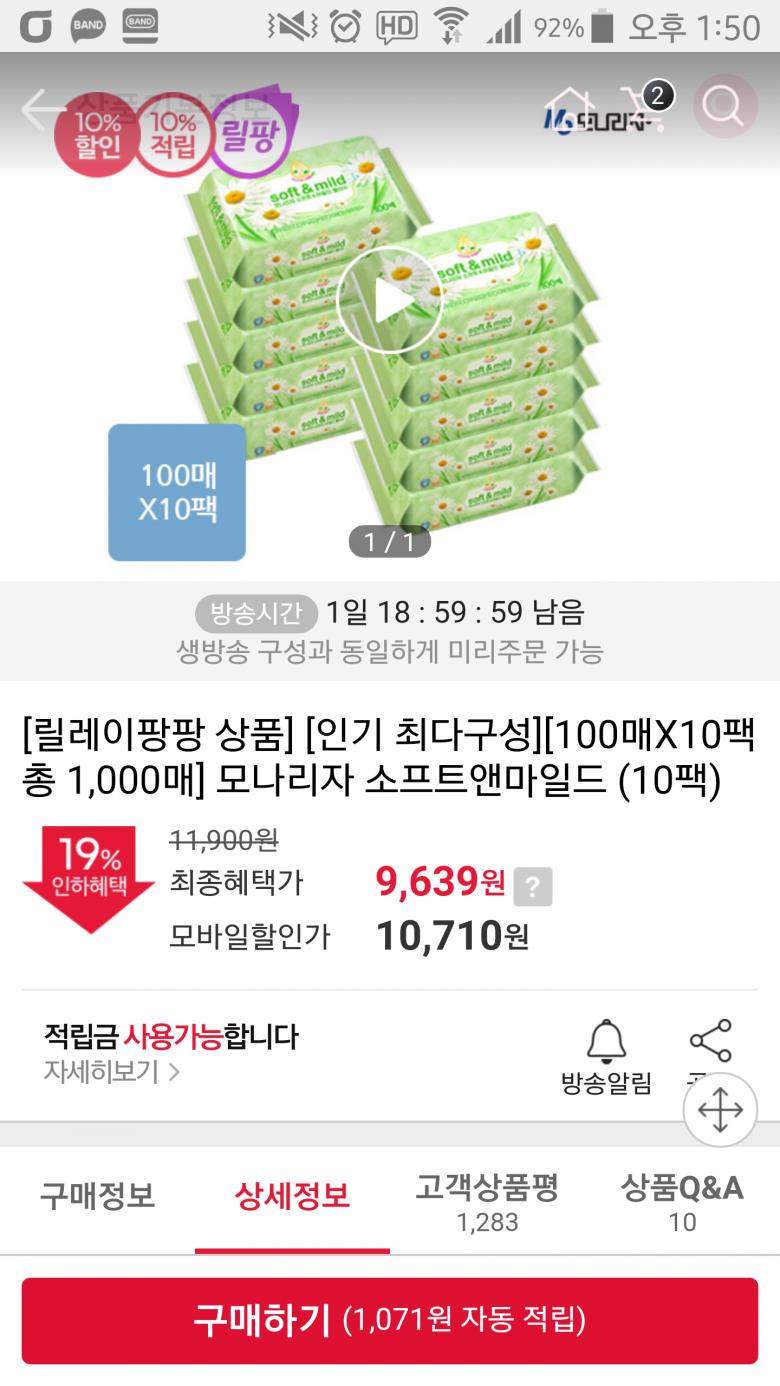Select the 상세정보 tab
Viewport: 780px width, 1386px height.
pyautogui.click(x=292, y=1196)
